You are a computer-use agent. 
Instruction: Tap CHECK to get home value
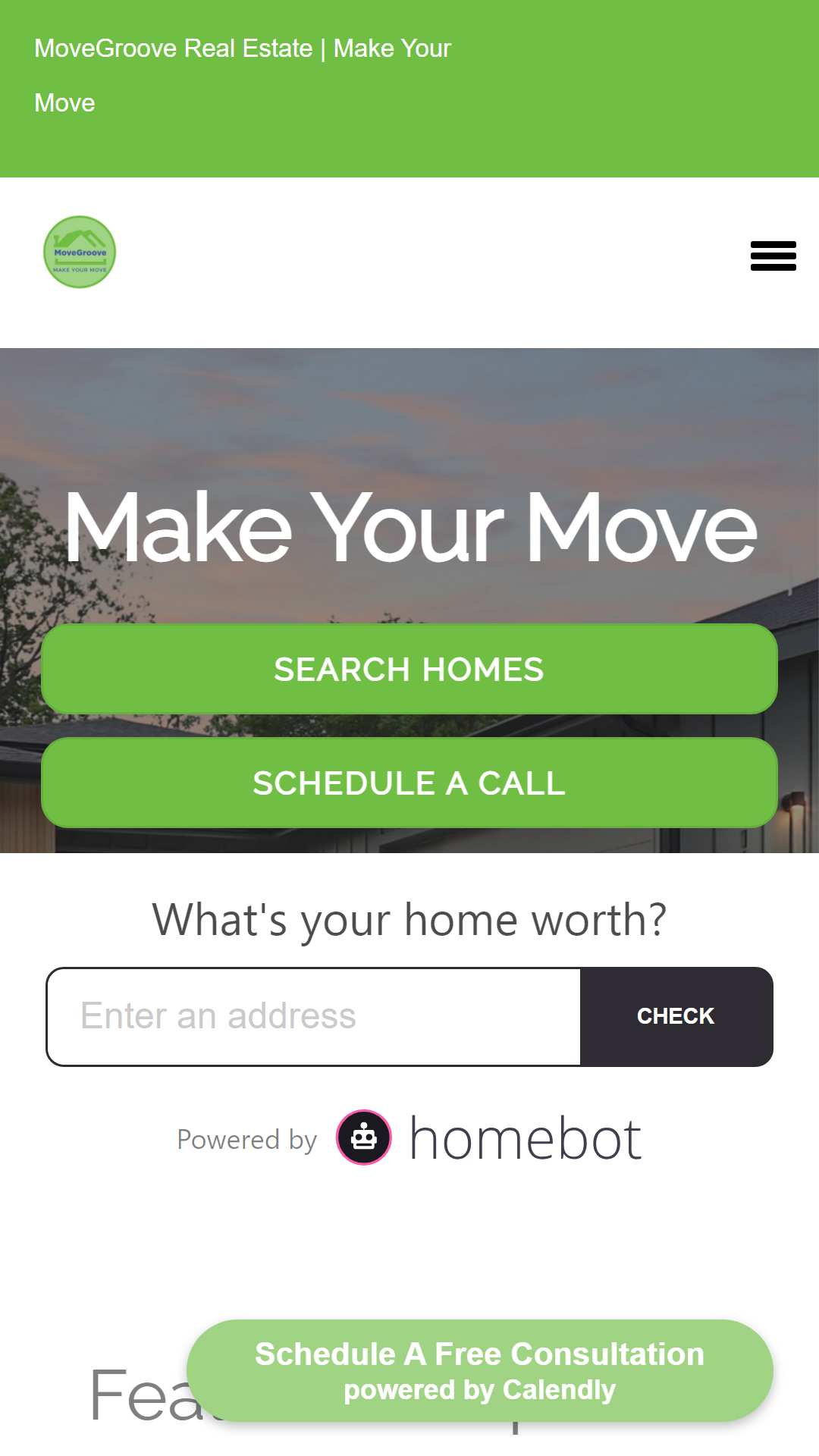point(676,1016)
